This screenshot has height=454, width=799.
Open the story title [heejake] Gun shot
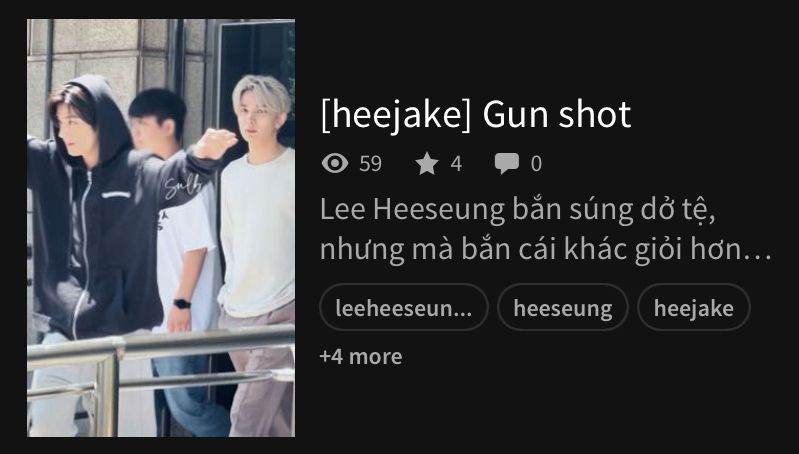tap(476, 115)
